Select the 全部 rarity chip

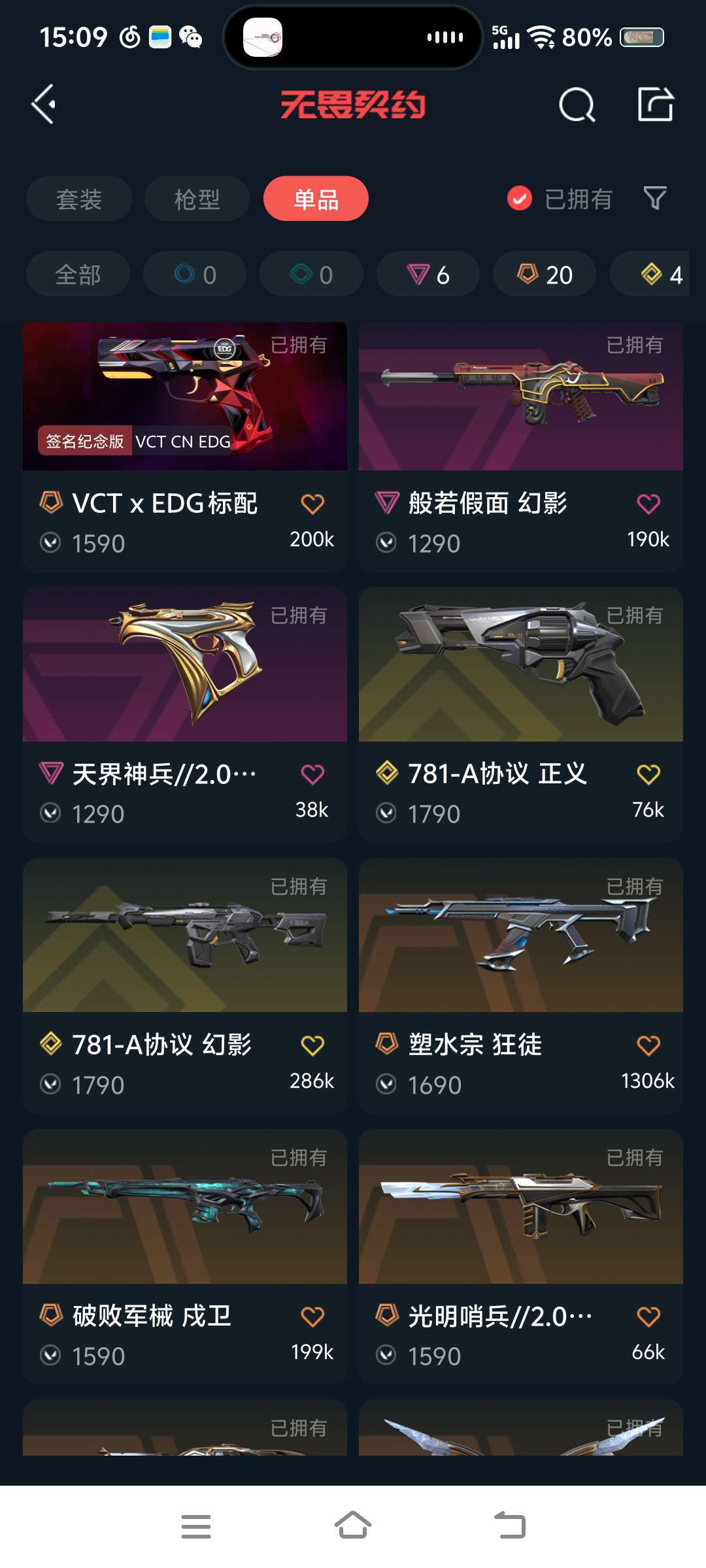click(x=78, y=274)
